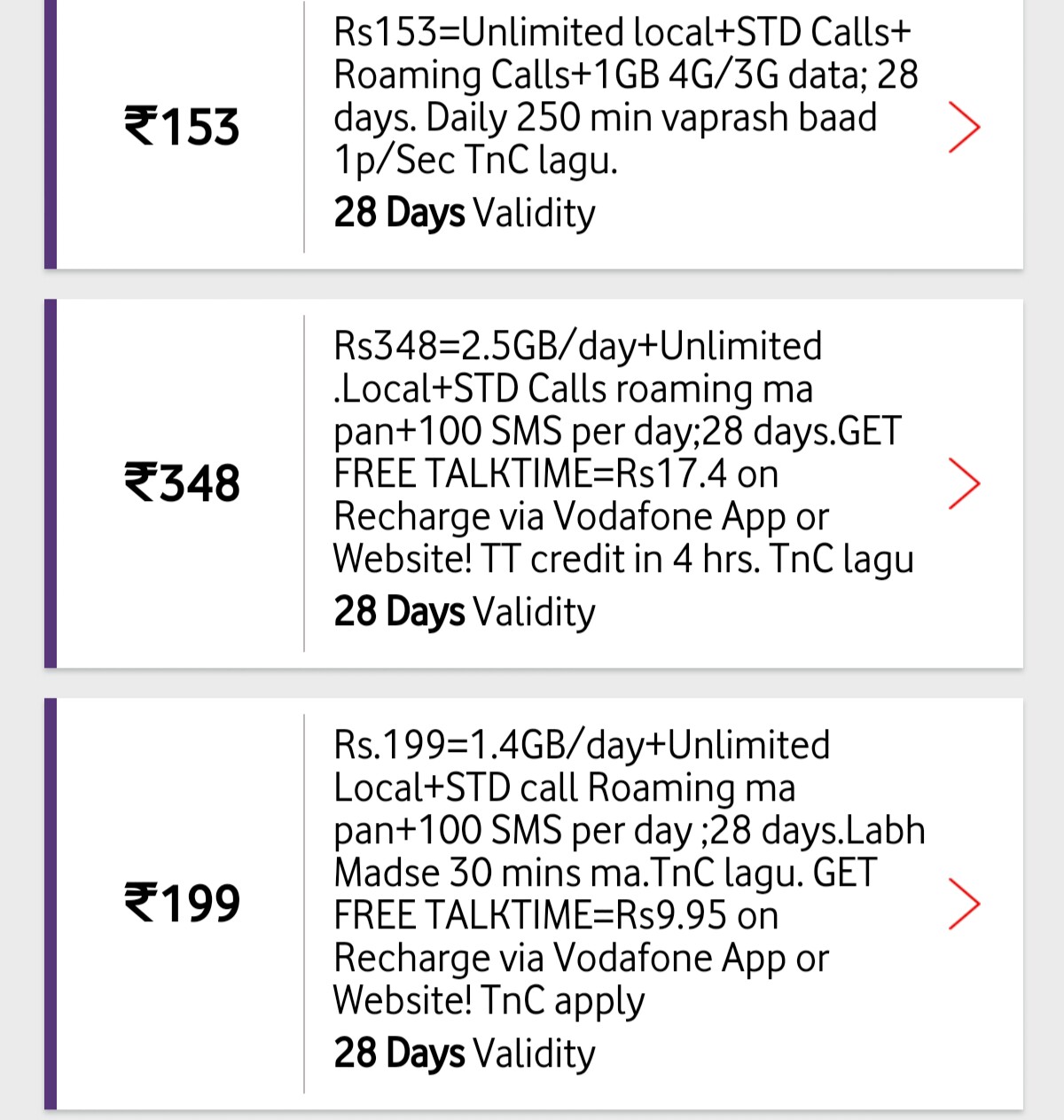
Task: Select the ₹348 price label
Action: pos(182,483)
